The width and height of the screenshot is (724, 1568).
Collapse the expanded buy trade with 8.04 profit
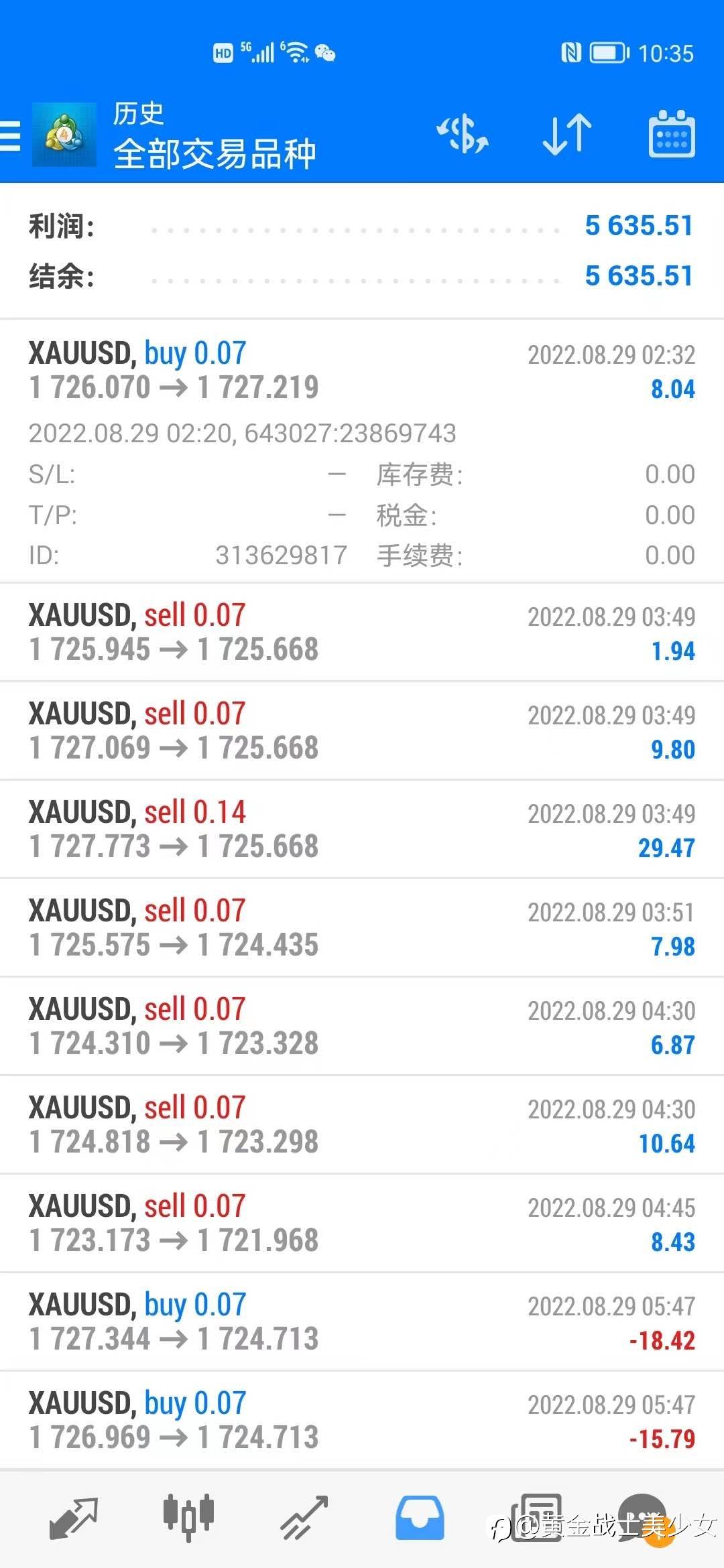point(362,371)
